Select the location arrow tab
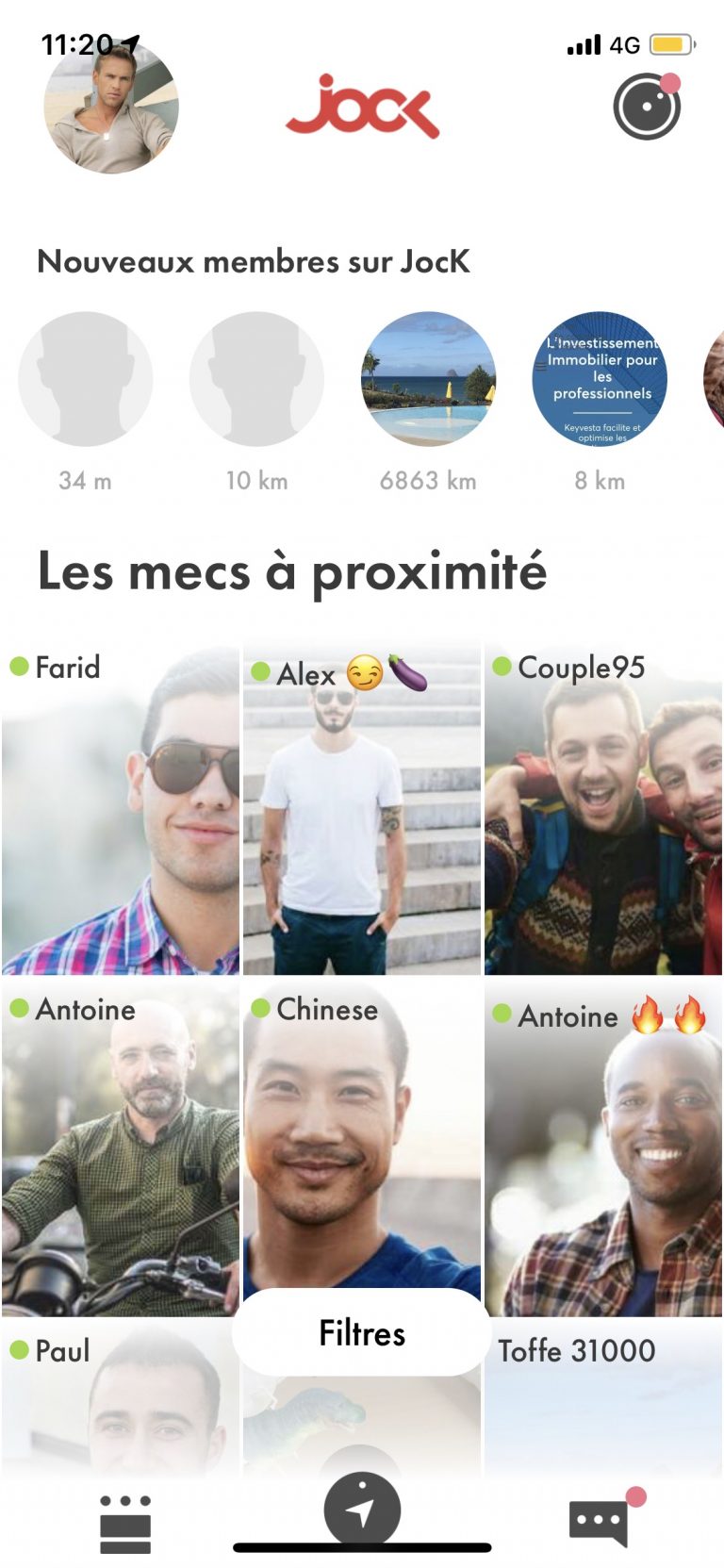Screen dimensions: 724x1568 tap(362, 1509)
